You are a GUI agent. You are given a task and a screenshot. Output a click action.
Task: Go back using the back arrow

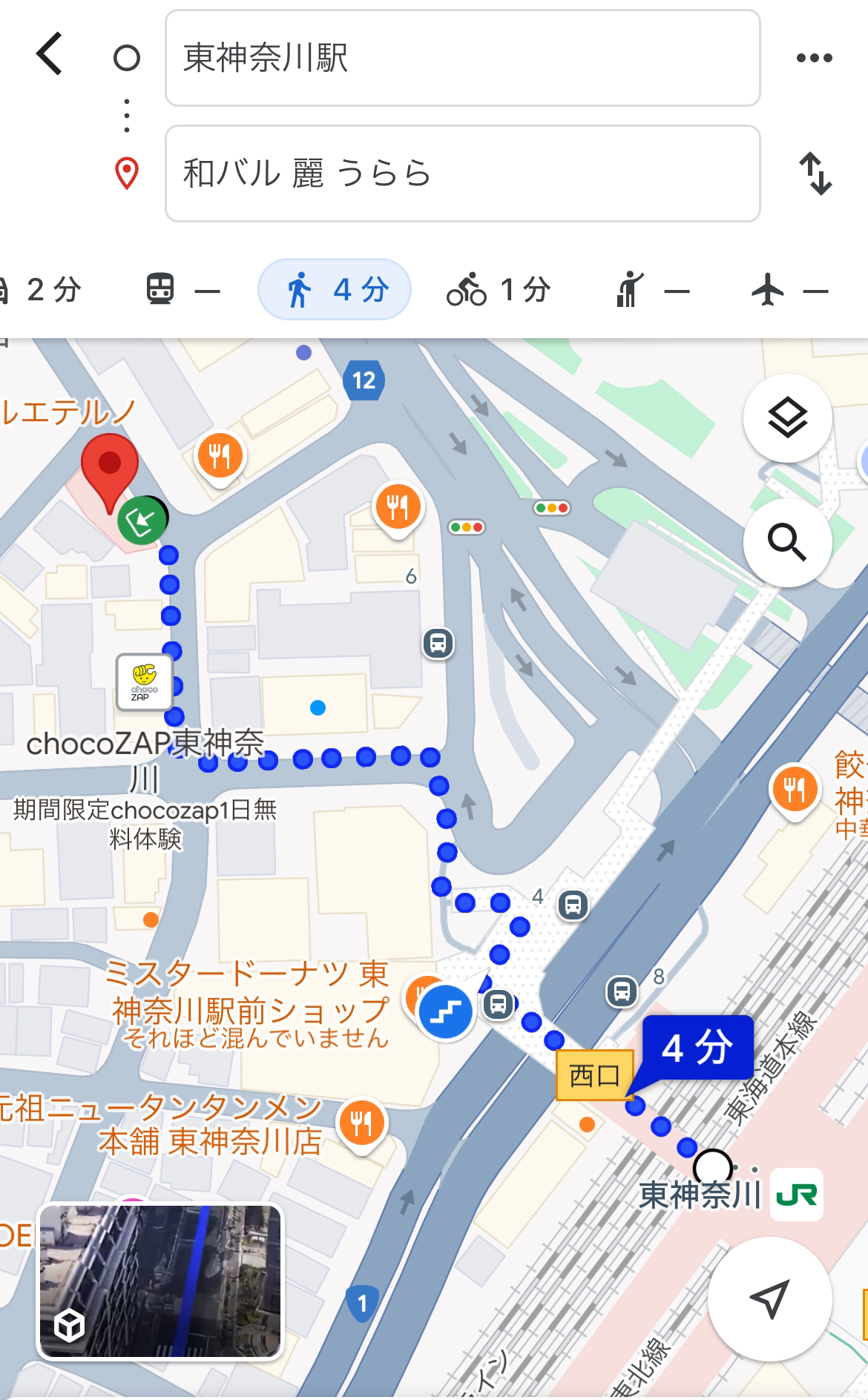click(x=50, y=54)
